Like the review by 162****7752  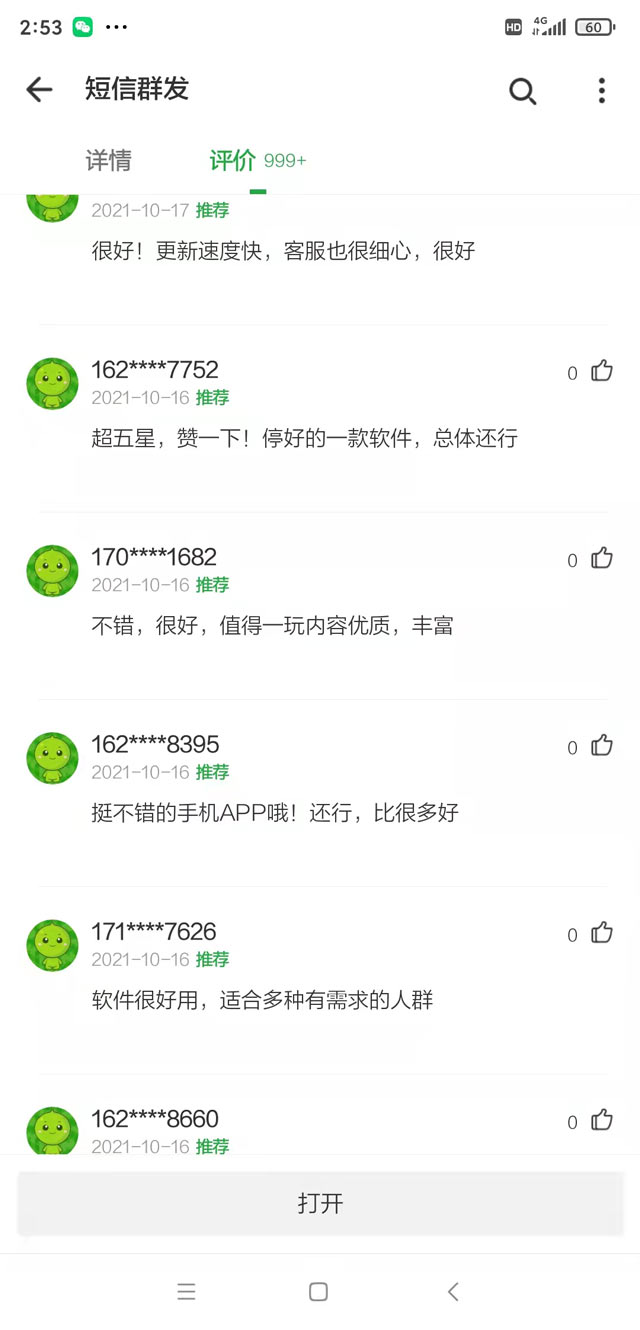click(601, 372)
